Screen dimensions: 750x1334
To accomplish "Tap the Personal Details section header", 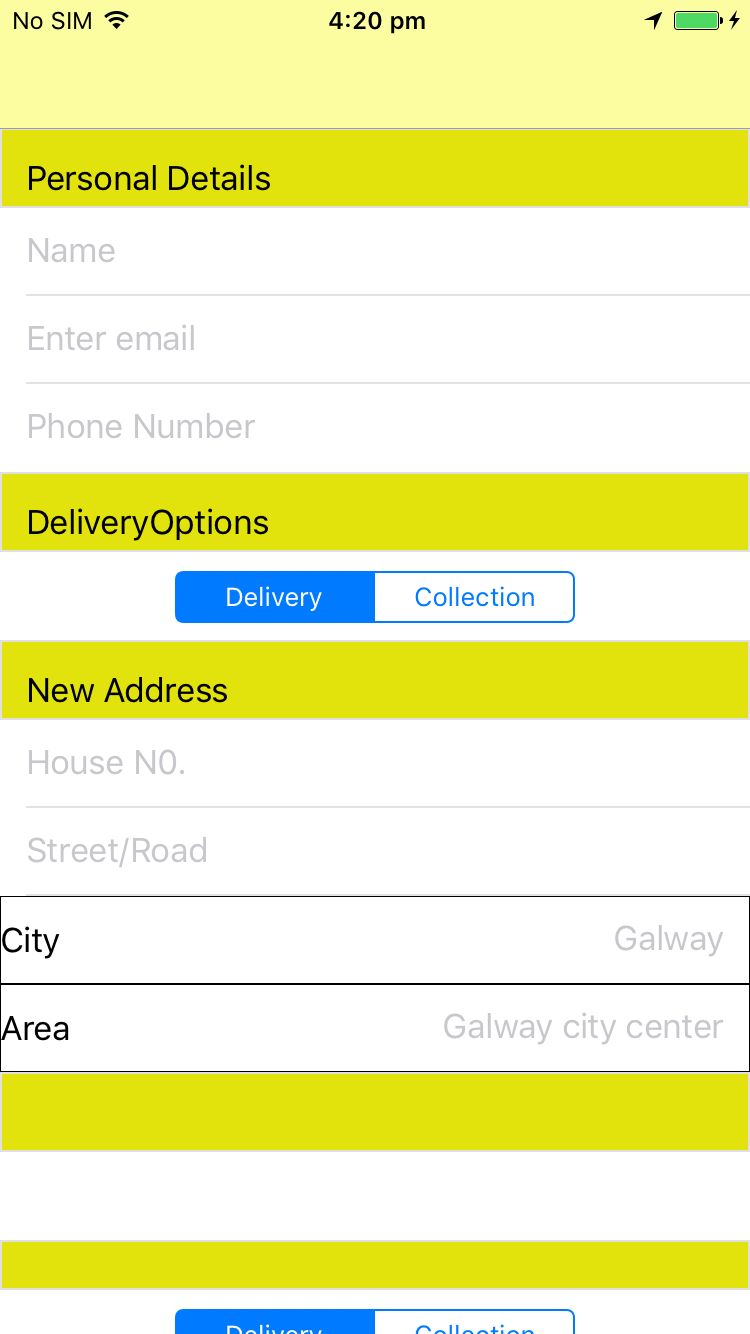I will coord(149,178).
